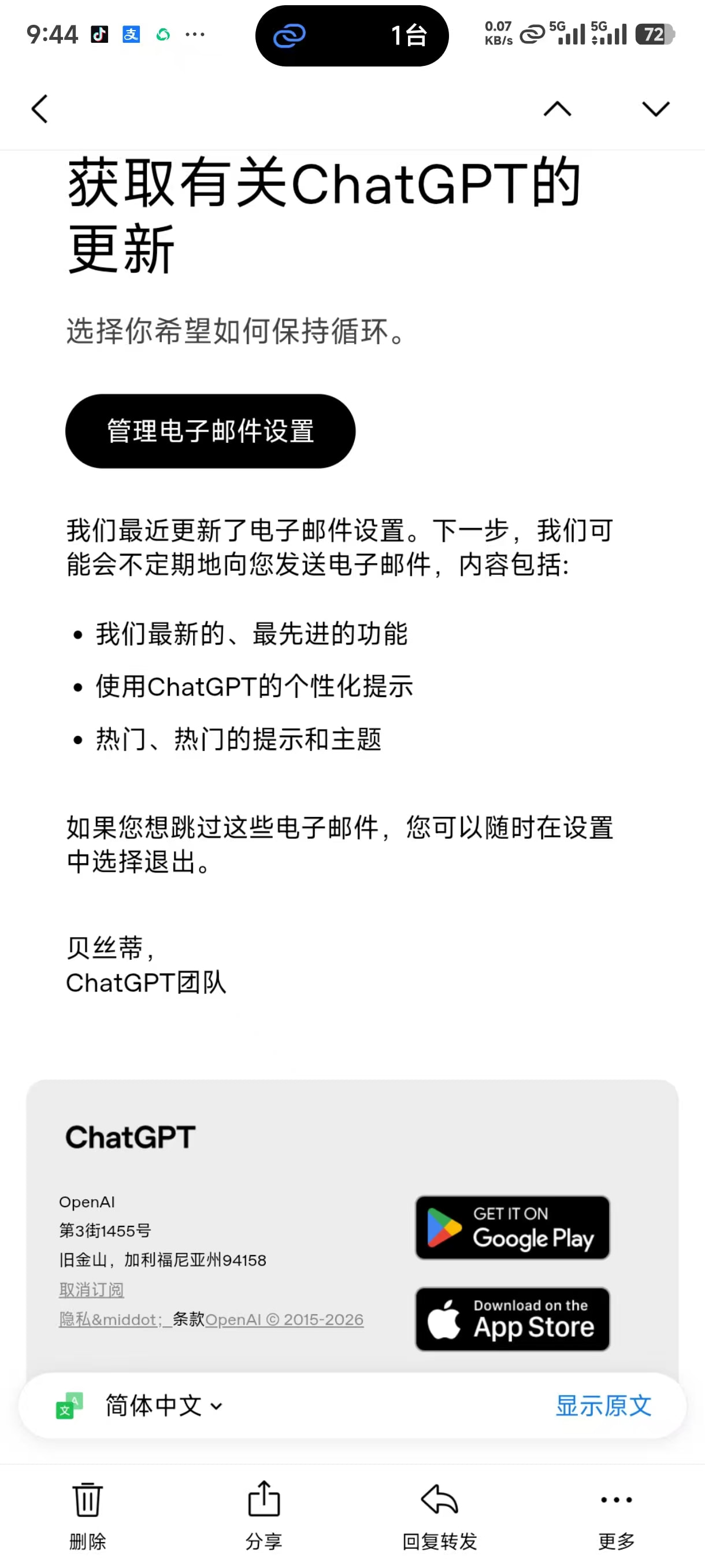Share this email via 分享
The width and height of the screenshot is (705, 1568).
point(264,1514)
